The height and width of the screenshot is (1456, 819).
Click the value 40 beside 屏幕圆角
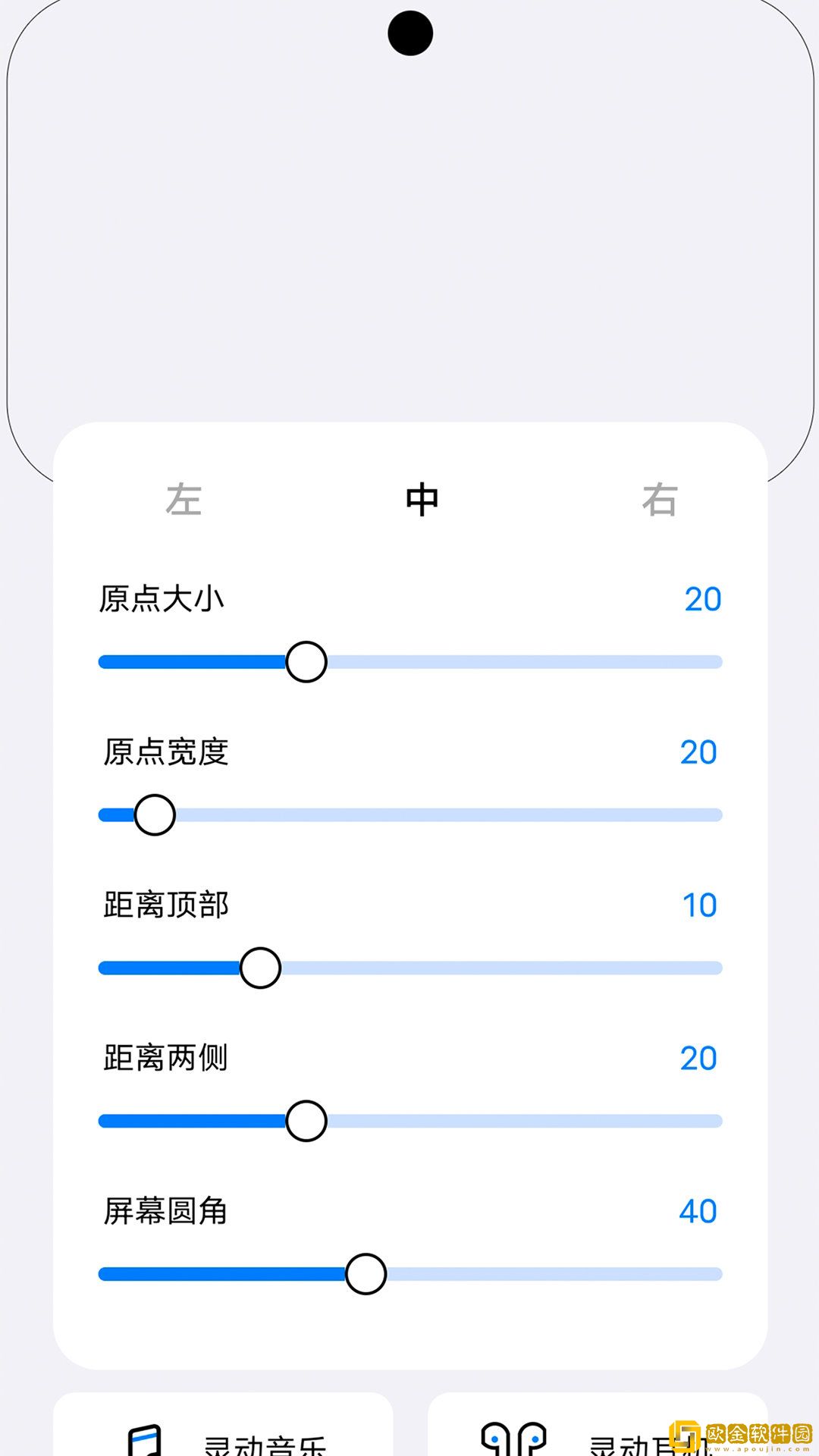(697, 1210)
